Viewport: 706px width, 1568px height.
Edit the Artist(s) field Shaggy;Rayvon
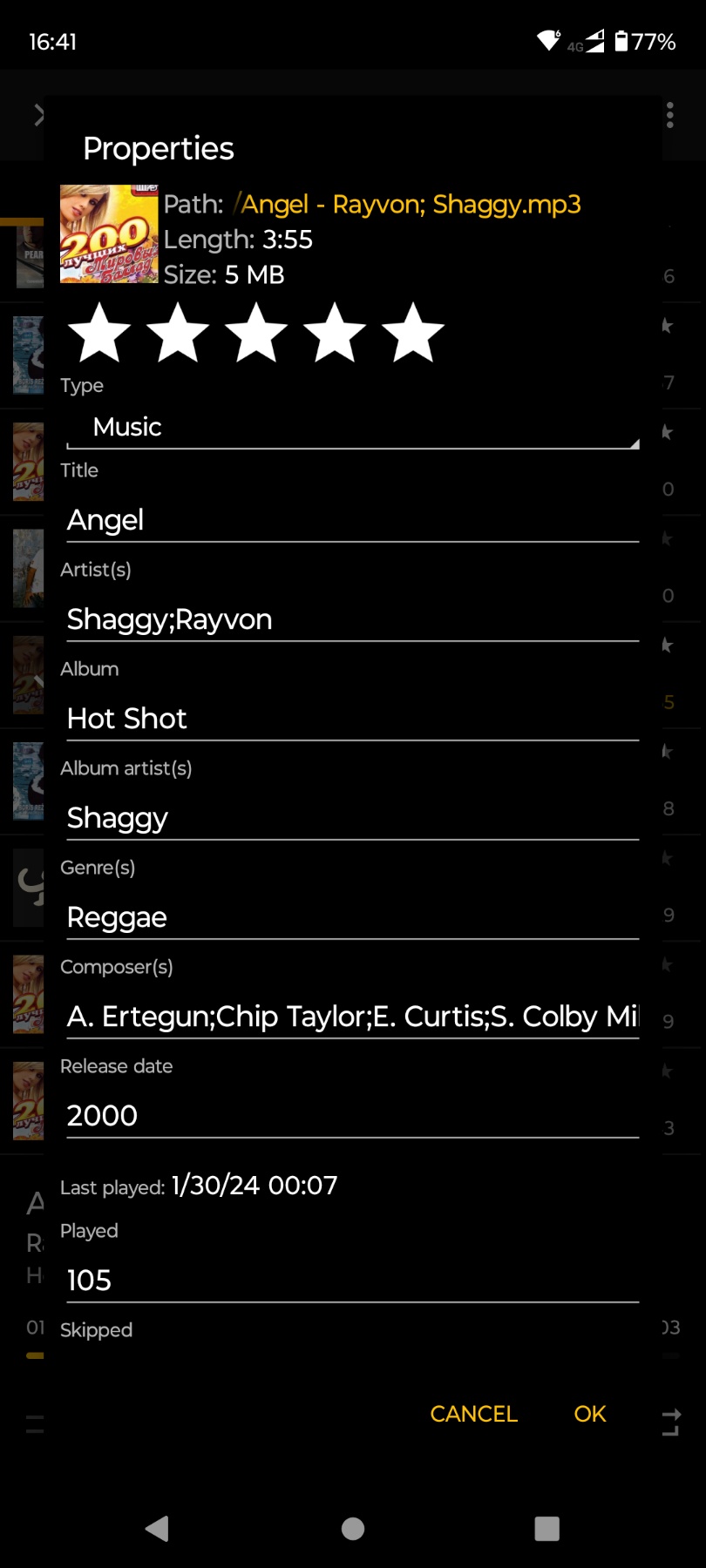tap(352, 619)
